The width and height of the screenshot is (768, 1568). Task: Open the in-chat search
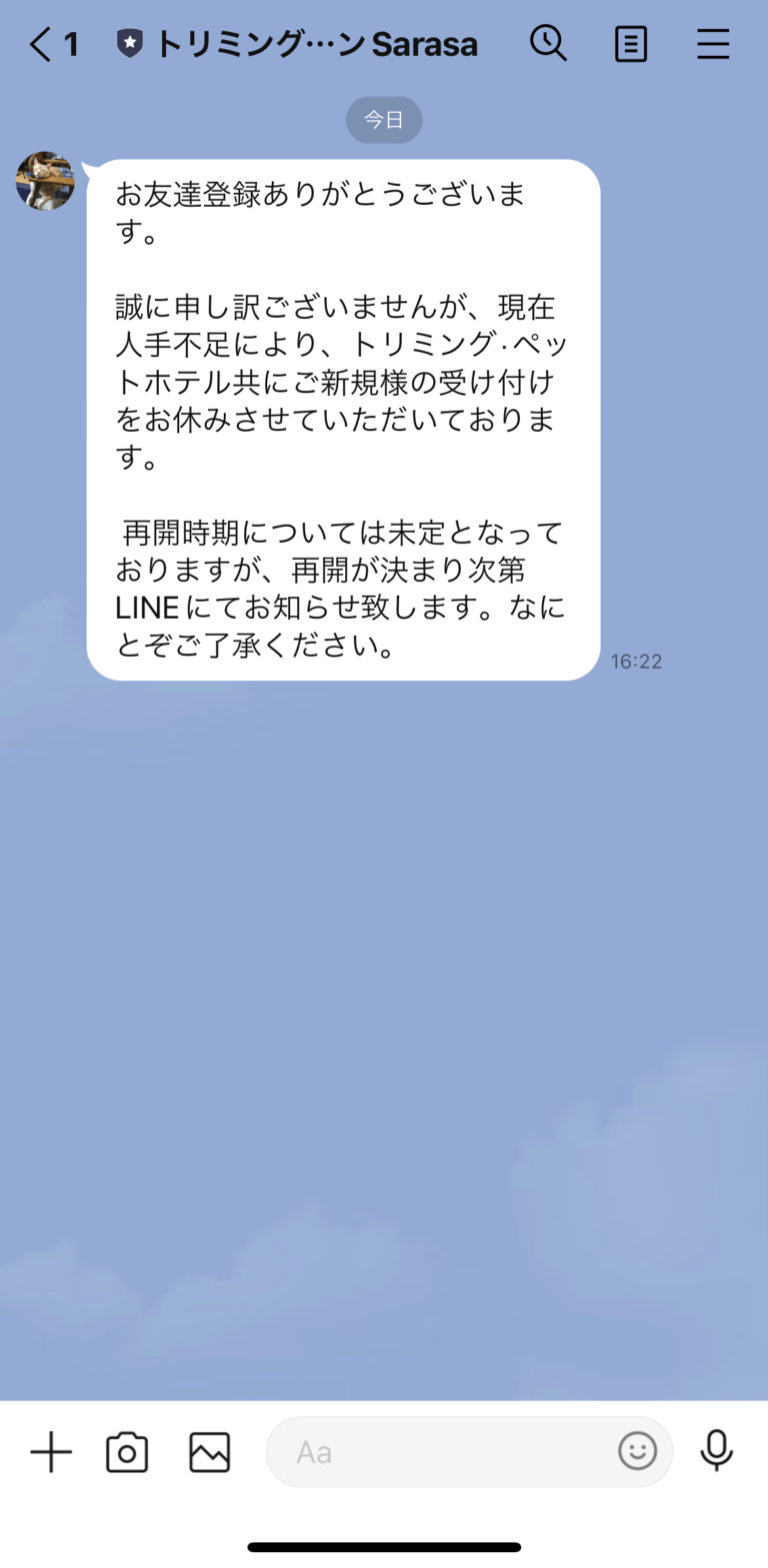pyautogui.click(x=548, y=43)
